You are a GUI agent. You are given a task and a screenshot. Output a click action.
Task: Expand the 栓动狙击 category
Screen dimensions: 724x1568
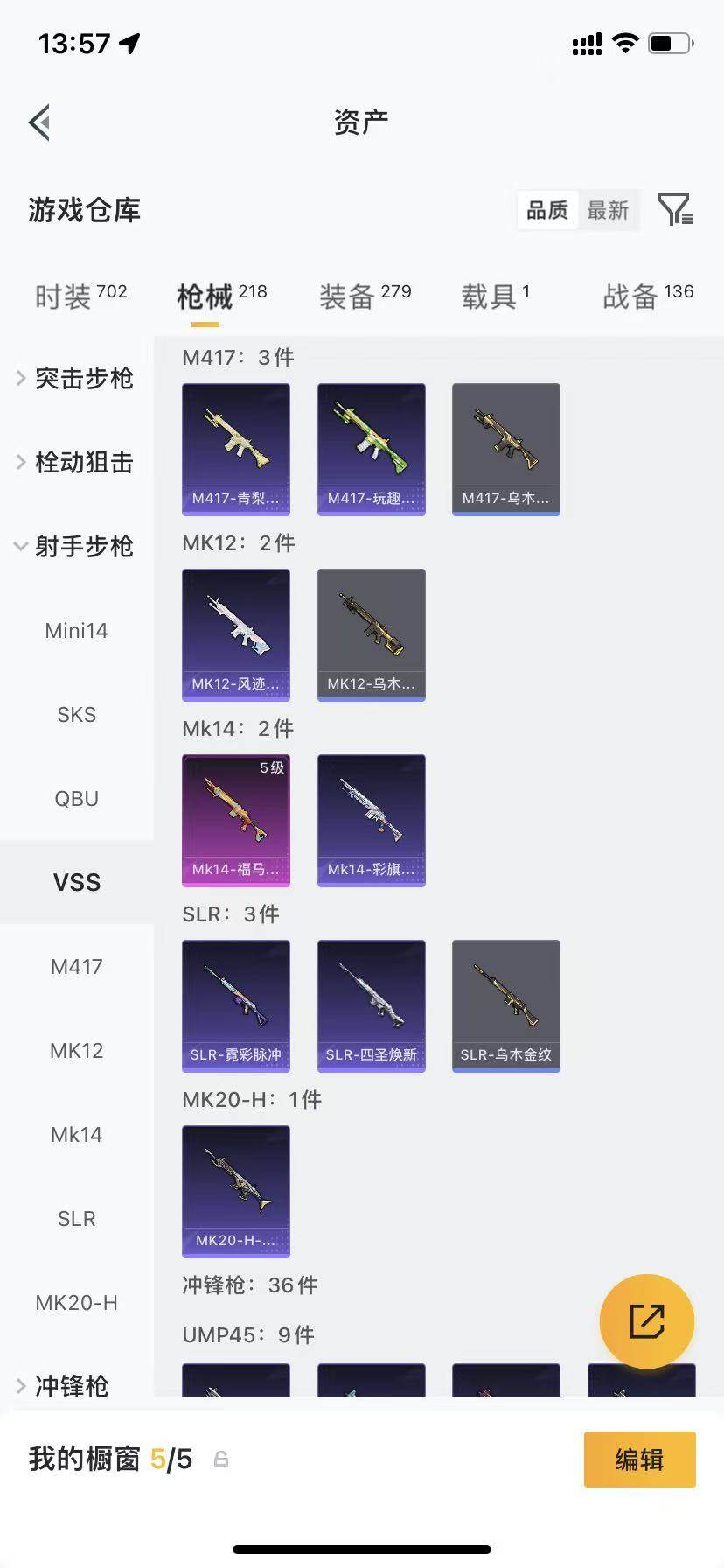tap(76, 462)
